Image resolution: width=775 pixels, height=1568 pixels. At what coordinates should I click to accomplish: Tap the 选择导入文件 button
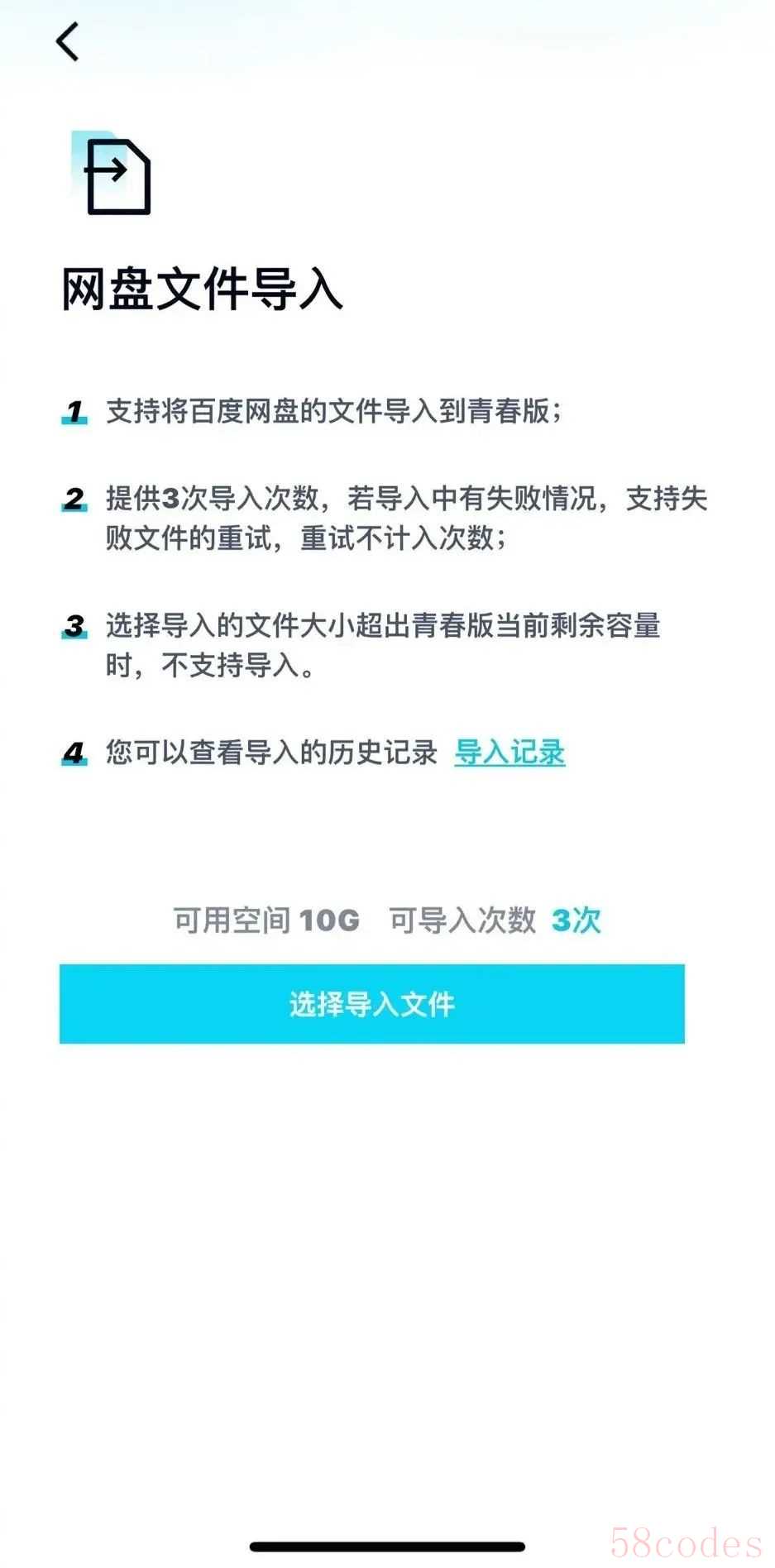point(372,1004)
